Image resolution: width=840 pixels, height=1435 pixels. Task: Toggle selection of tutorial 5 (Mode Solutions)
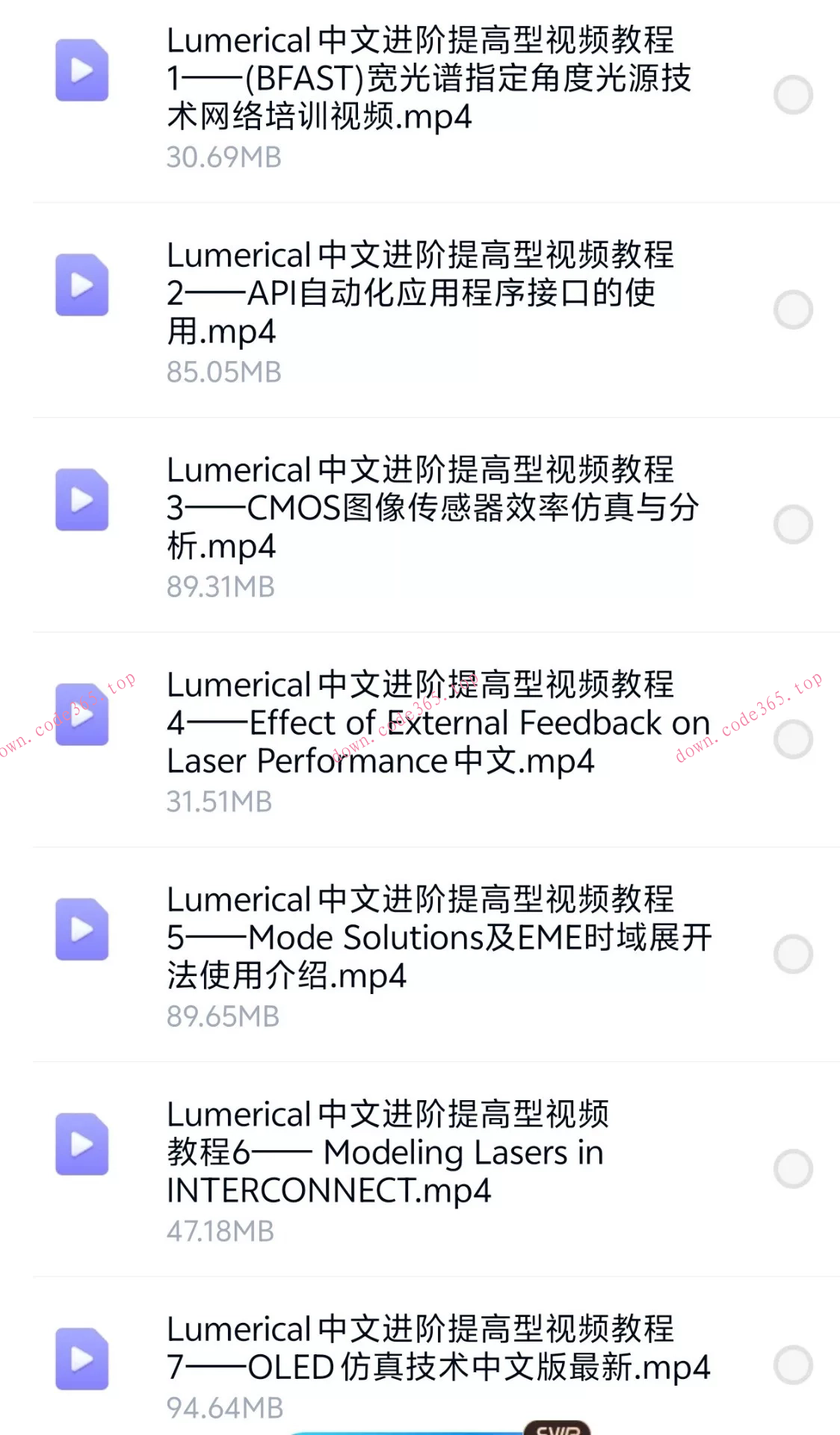[x=792, y=951]
